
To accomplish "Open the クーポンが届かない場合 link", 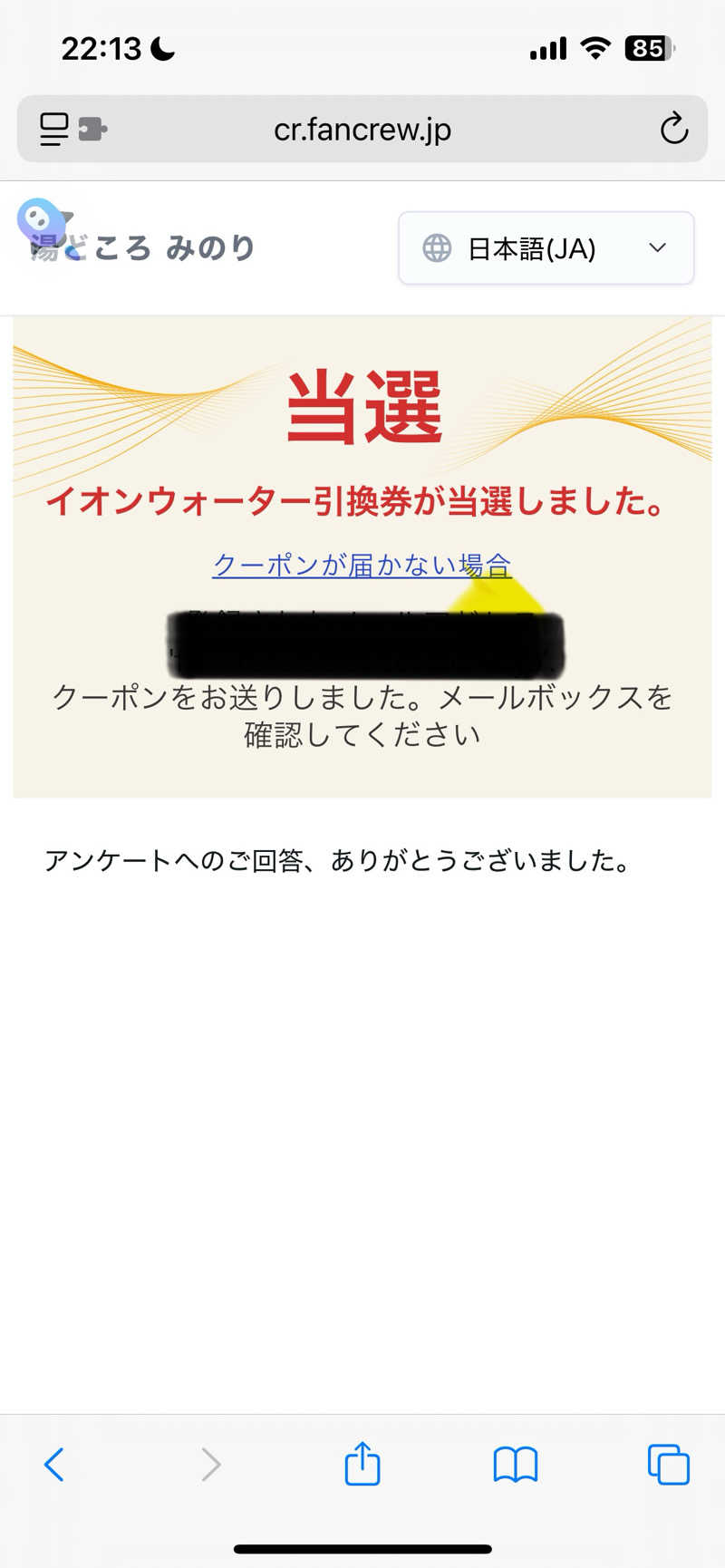I will coord(362,565).
